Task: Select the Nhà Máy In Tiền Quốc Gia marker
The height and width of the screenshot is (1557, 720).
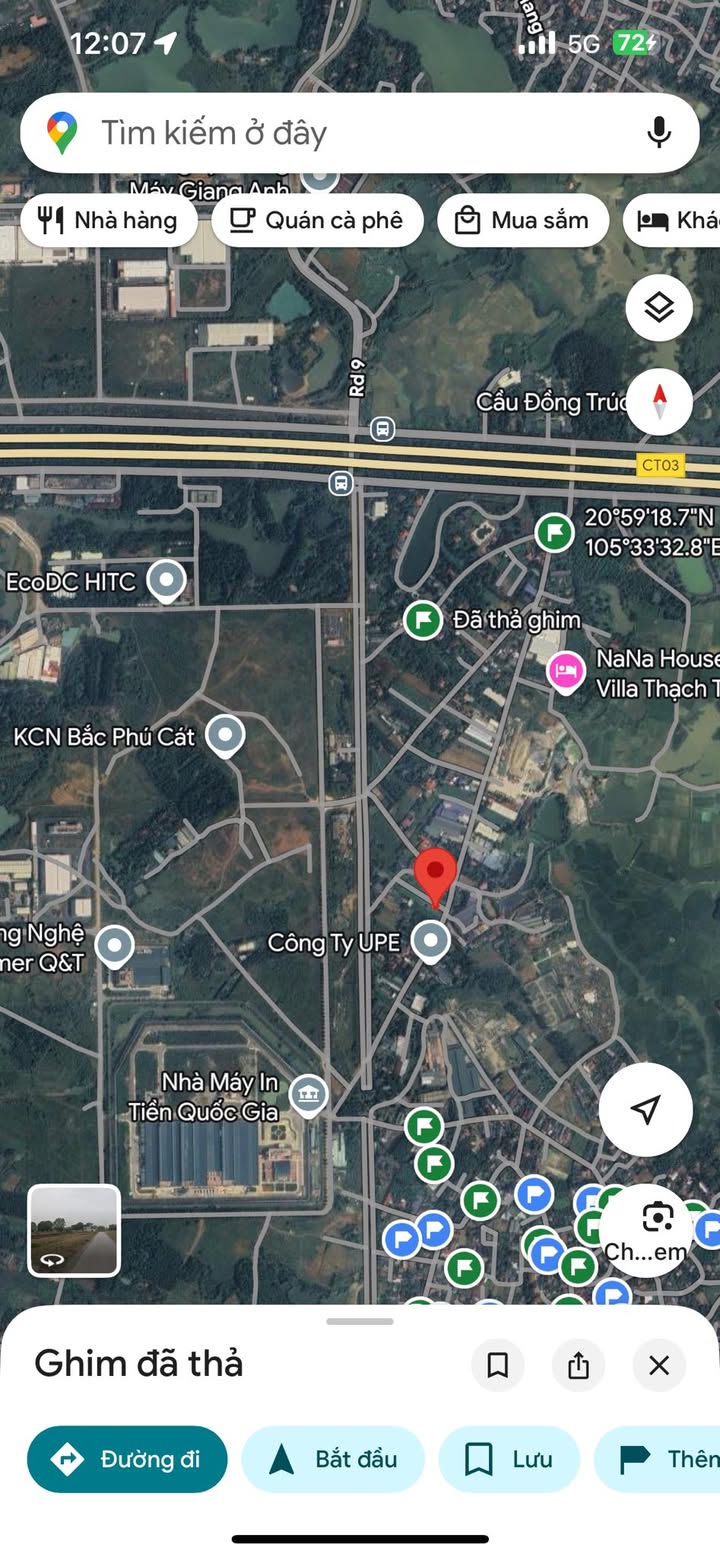Action: [x=308, y=1095]
